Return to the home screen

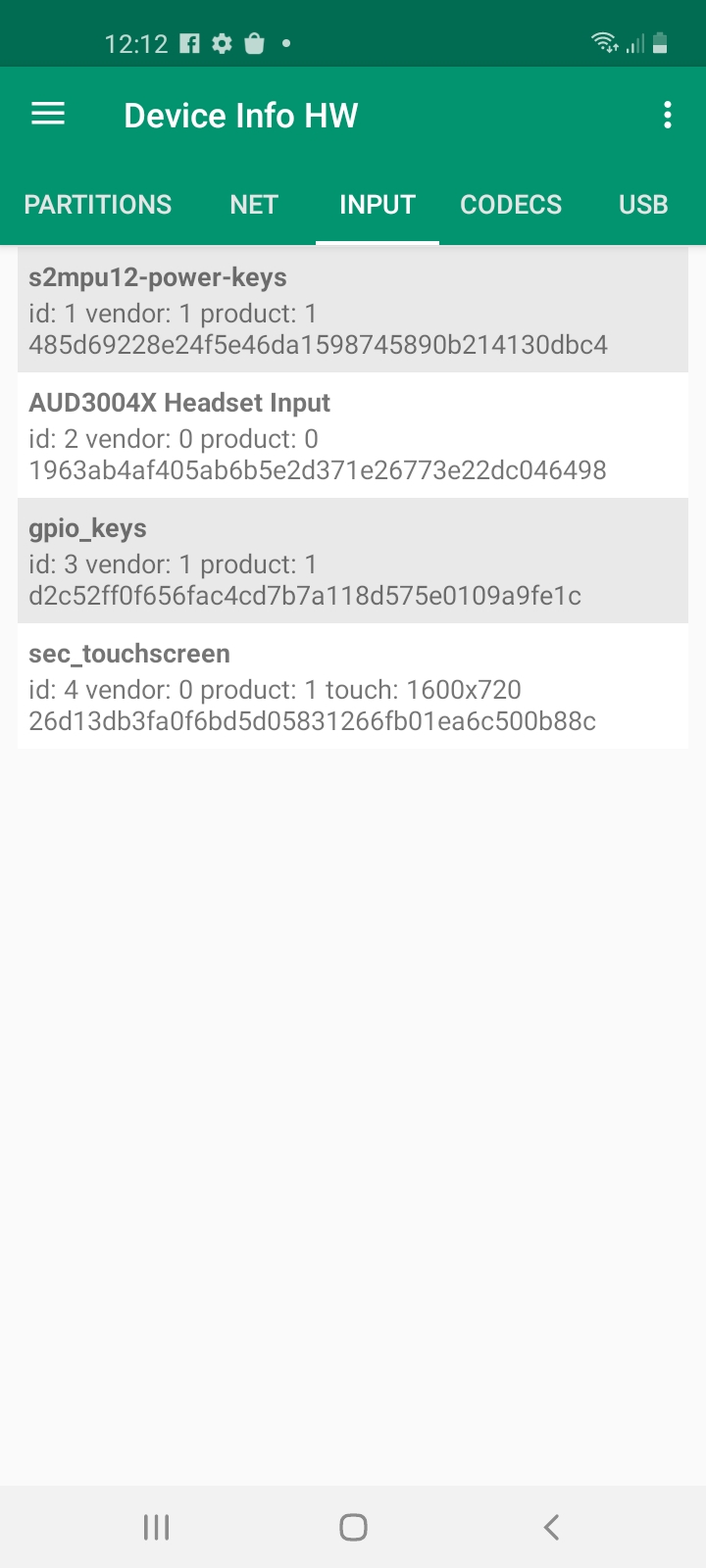353,1527
